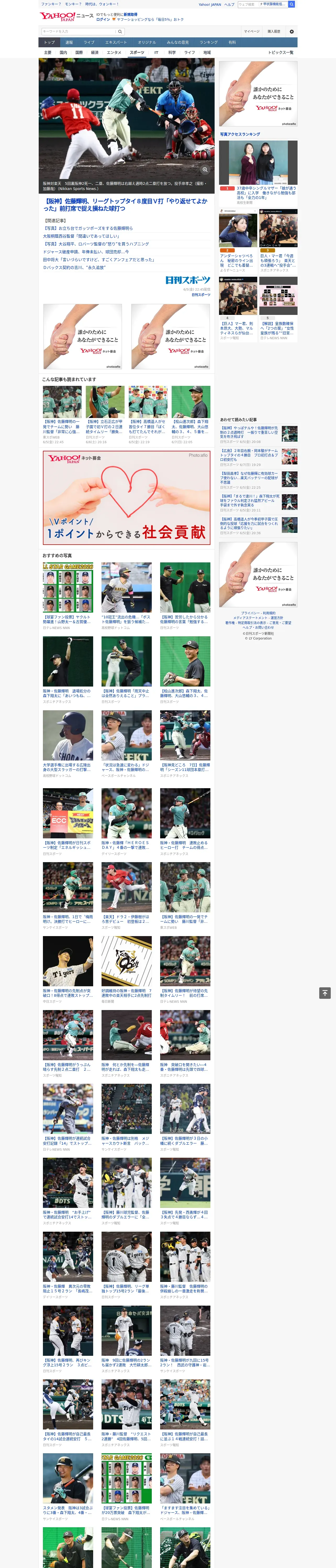Switch to the ライブ tab
Screen dimensions: 336x1568
89,43
